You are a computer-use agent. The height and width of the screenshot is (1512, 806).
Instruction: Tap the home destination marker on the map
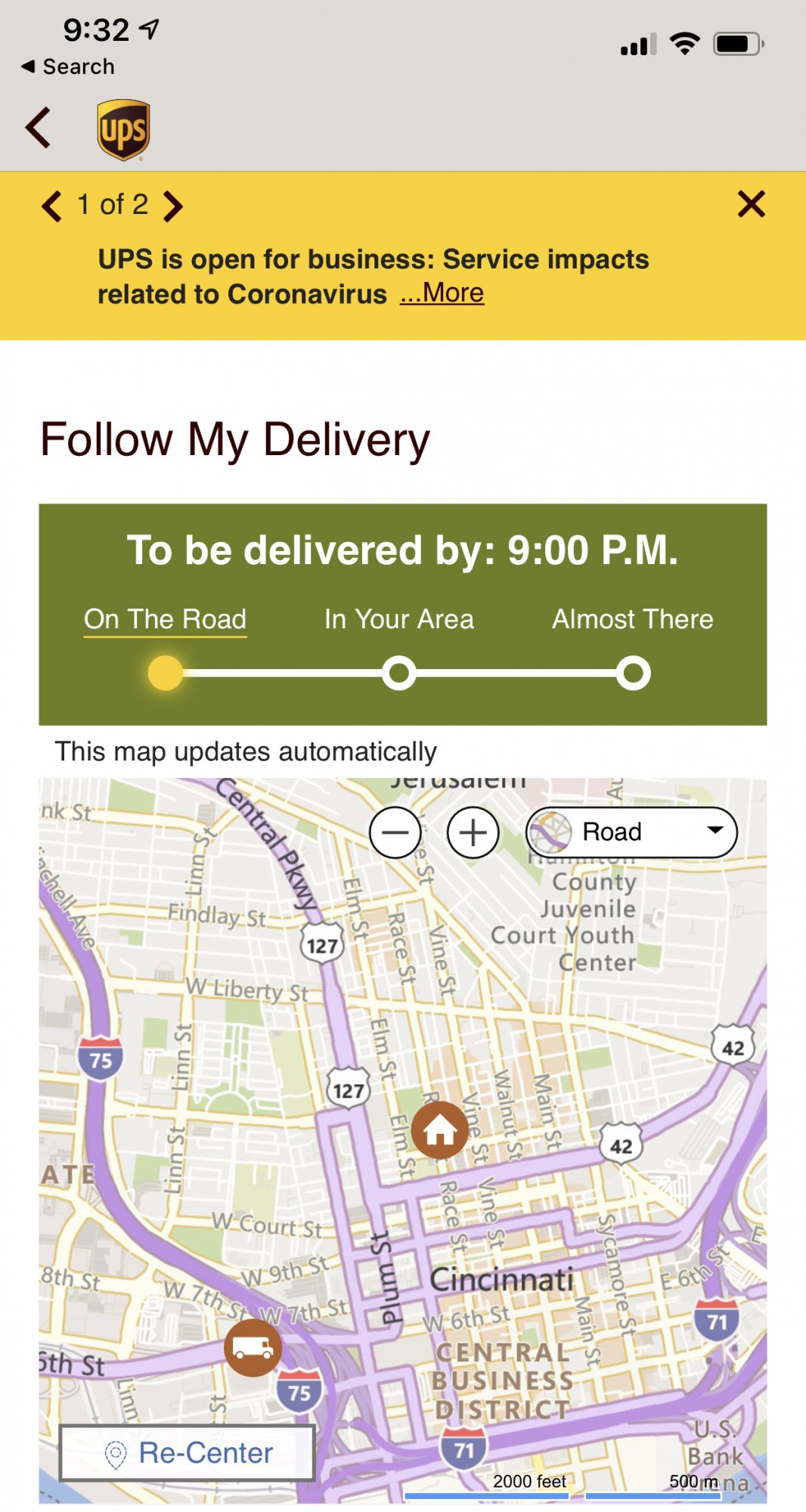click(439, 1130)
